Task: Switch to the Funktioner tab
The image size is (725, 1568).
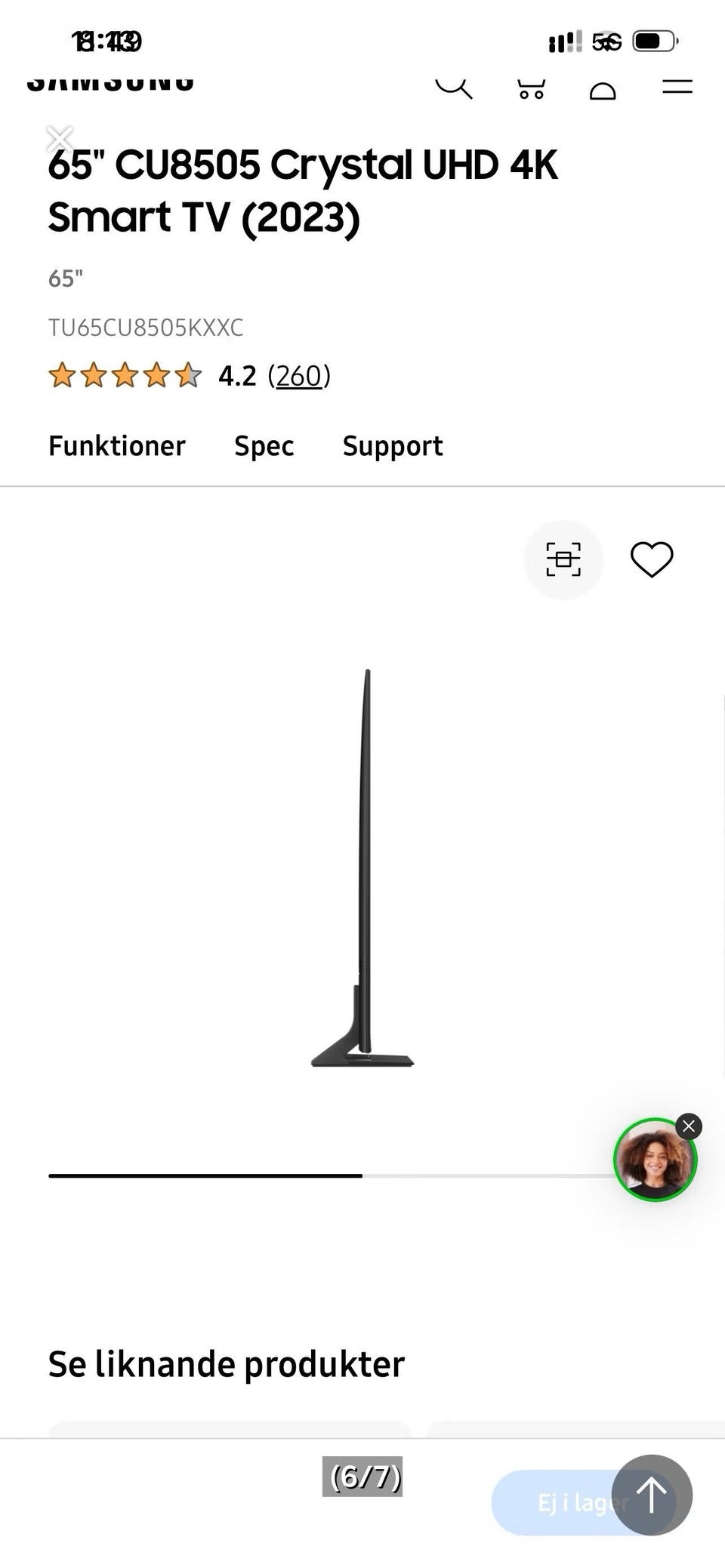Action: point(117,446)
